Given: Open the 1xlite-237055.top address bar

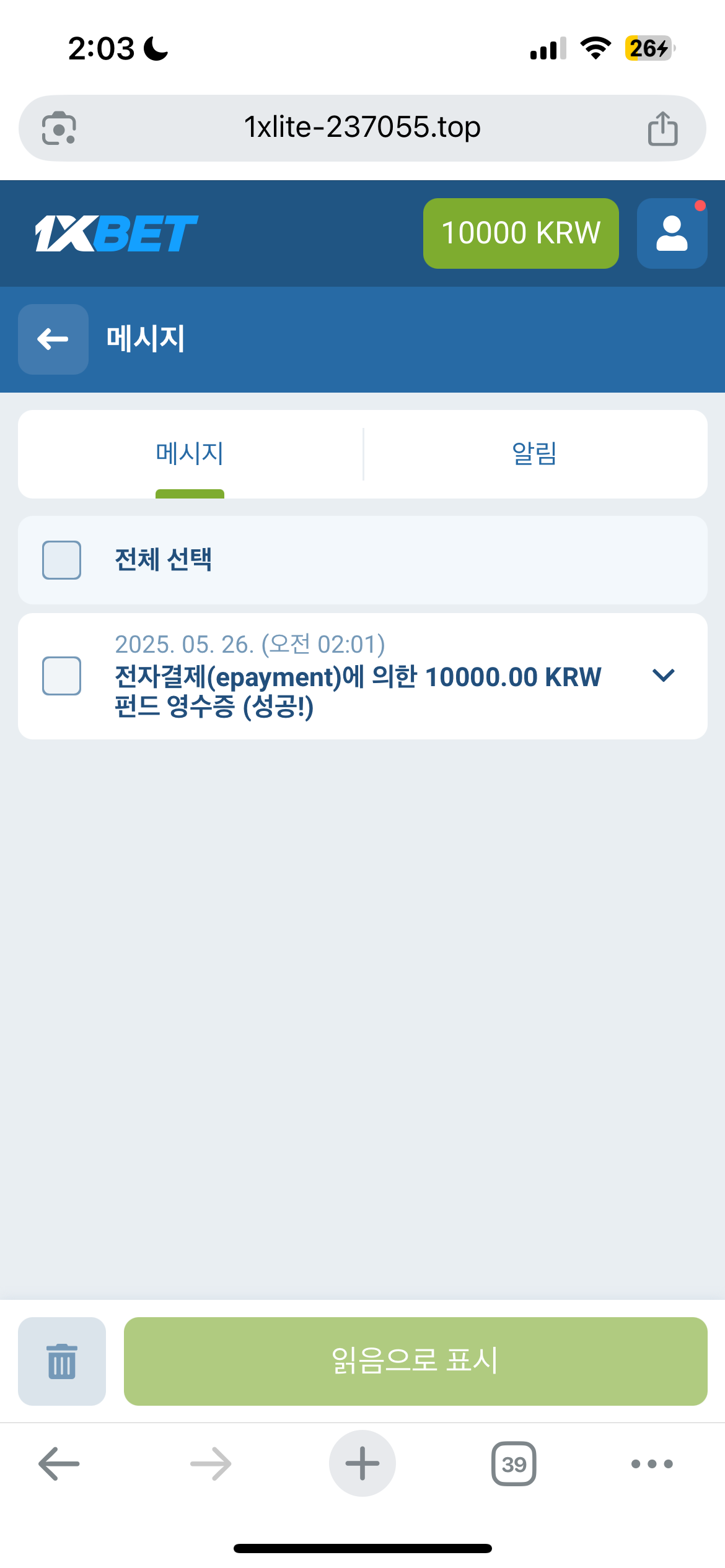Looking at the screenshot, I should 362,128.
